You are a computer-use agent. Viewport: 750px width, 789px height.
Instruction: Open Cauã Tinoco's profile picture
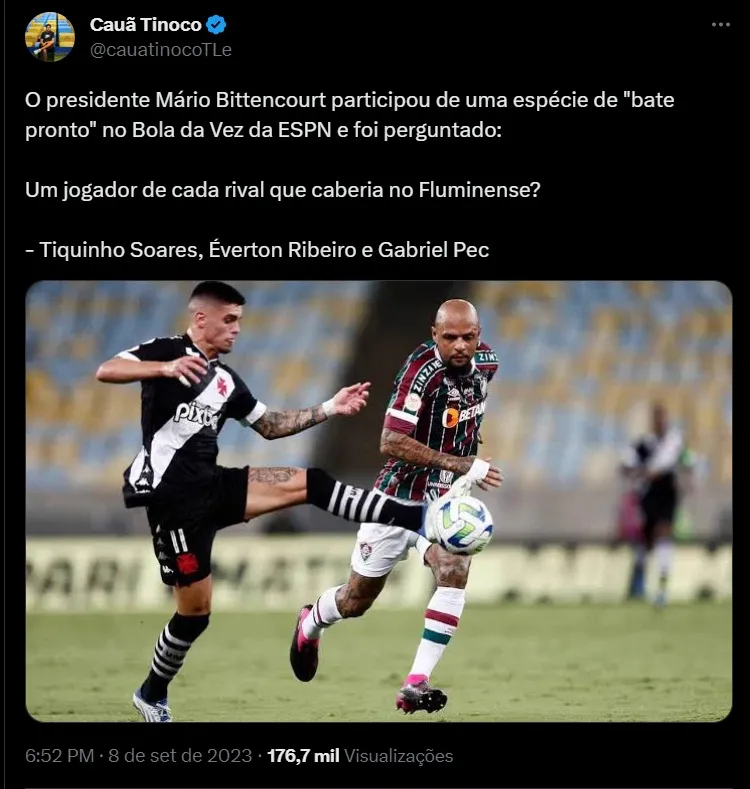[49, 37]
